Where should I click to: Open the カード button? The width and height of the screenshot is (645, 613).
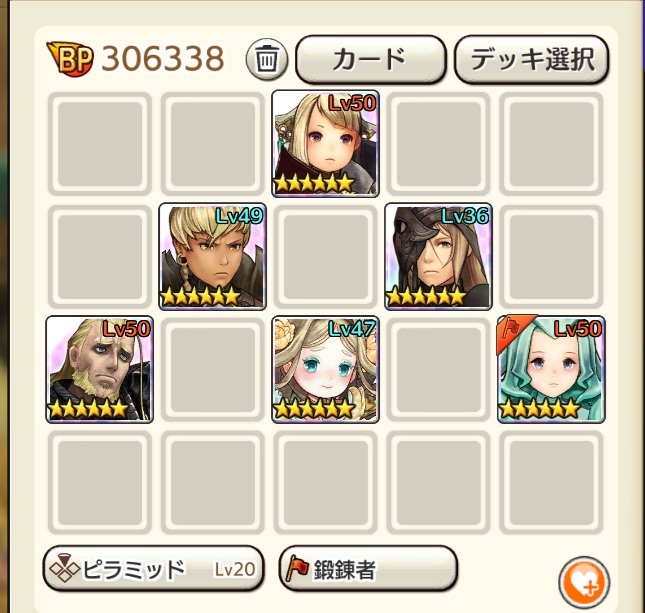coord(370,59)
